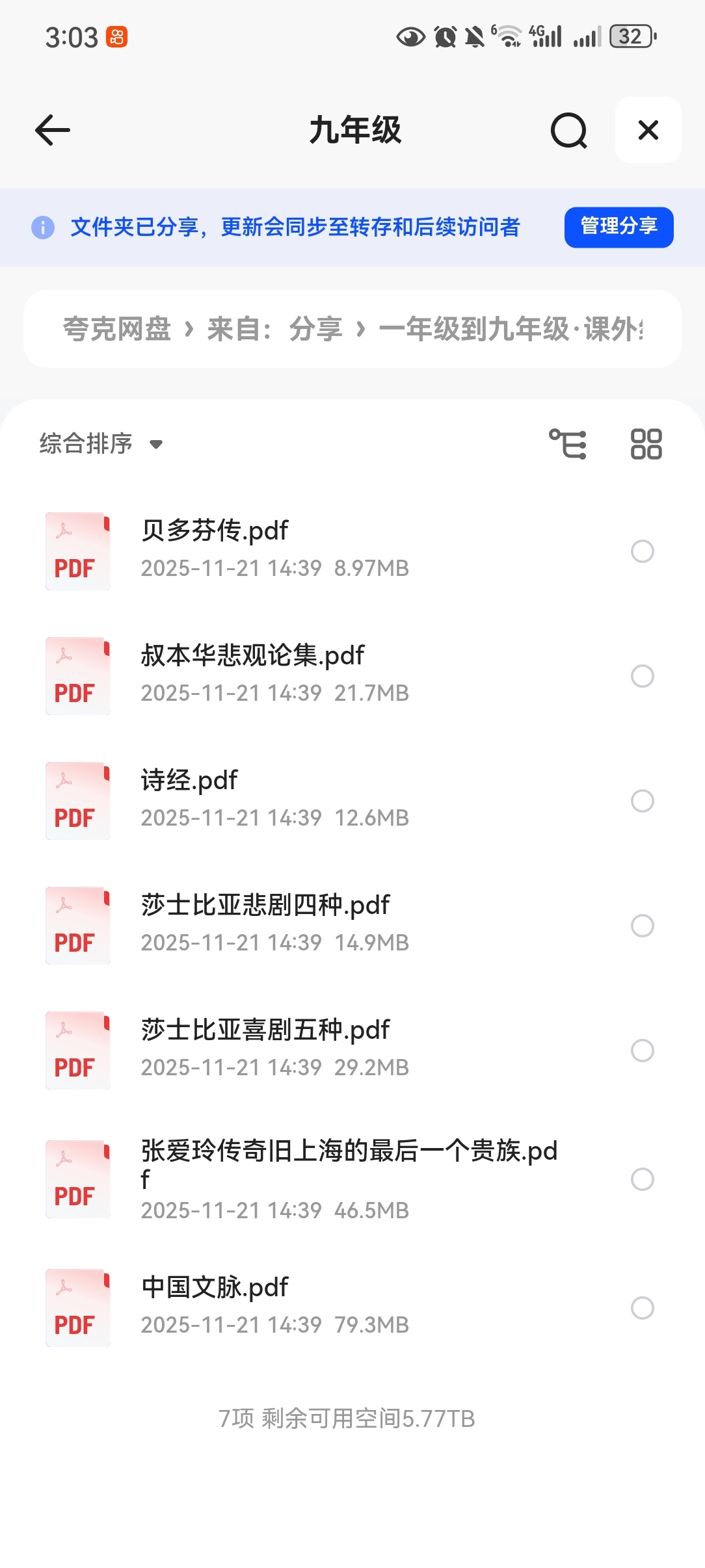The height and width of the screenshot is (1568, 705).
Task: Tick the circle next to 贝多芬传.pdf
Action: click(642, 551)
